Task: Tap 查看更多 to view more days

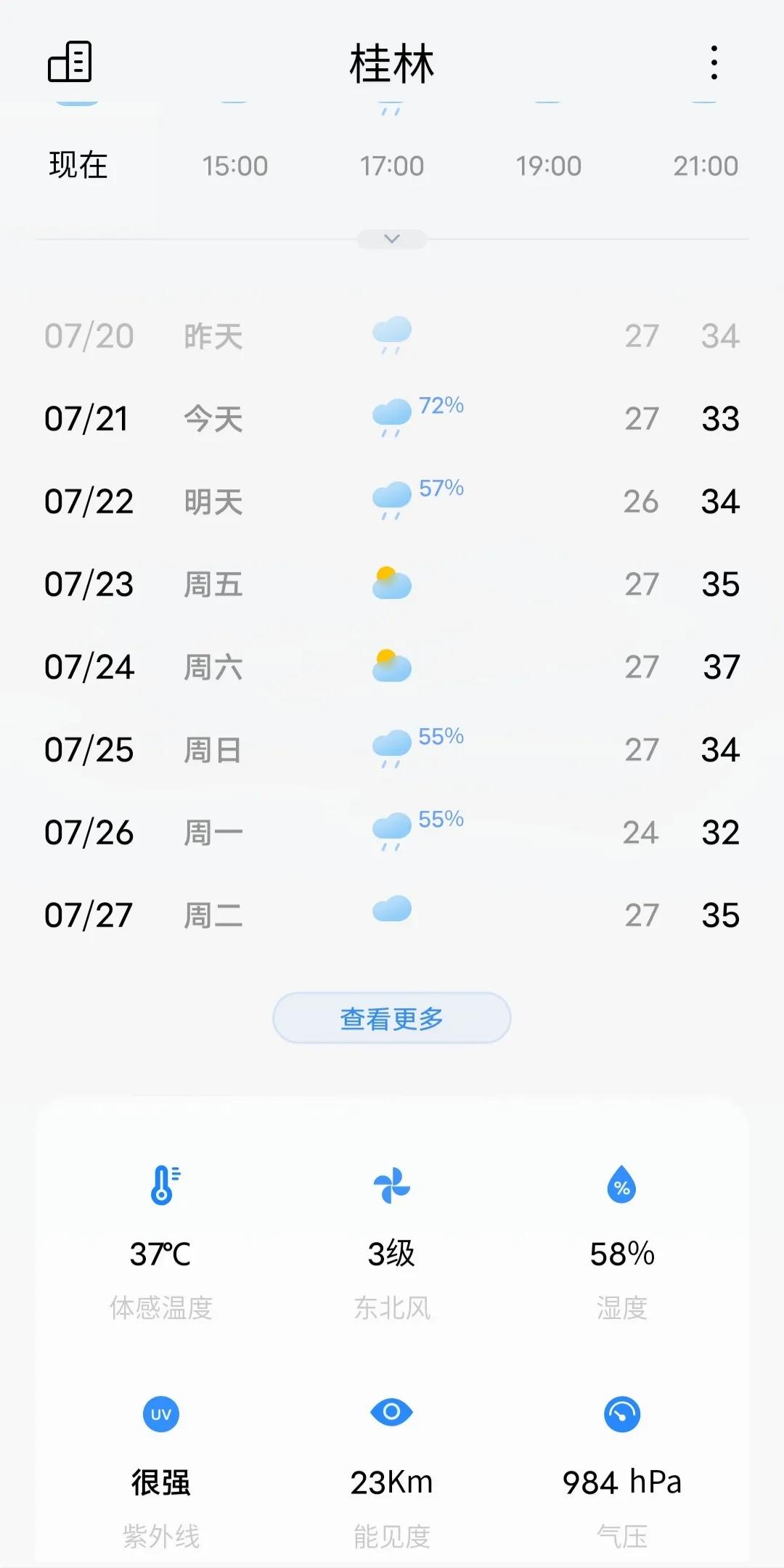Action: (x=391, y=1017)
